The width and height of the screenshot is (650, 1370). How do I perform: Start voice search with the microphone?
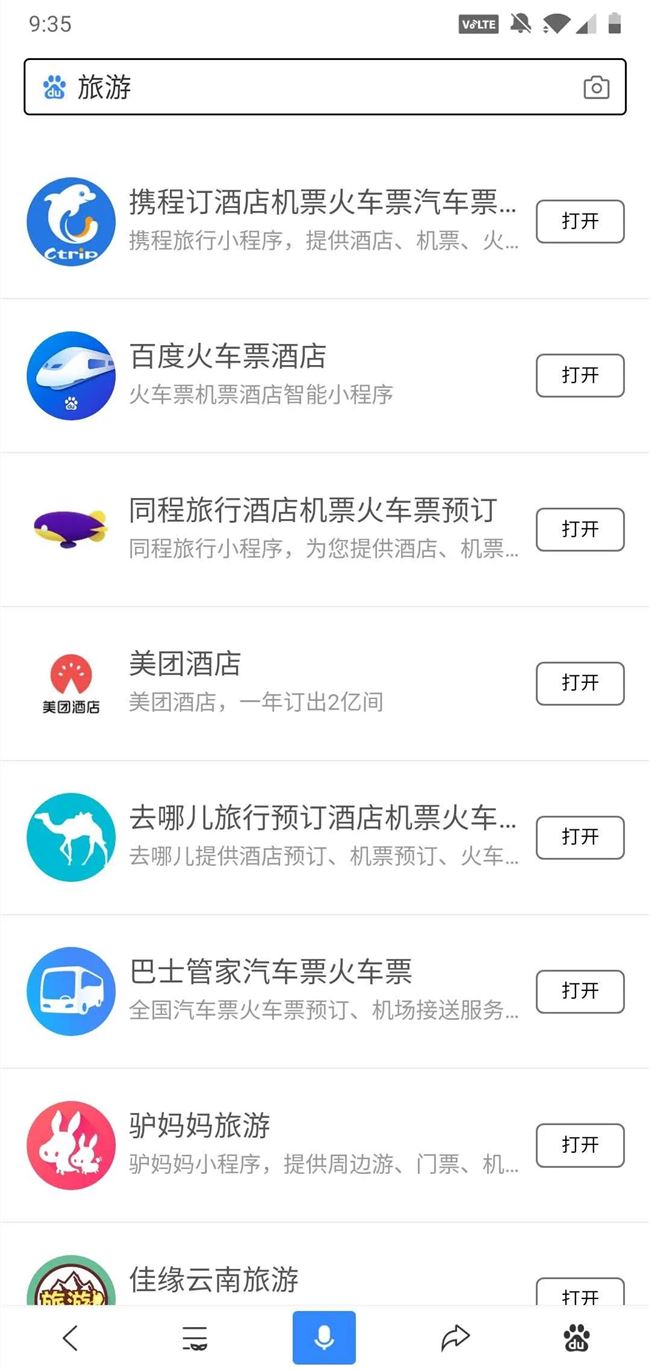tap(324, 1338)
